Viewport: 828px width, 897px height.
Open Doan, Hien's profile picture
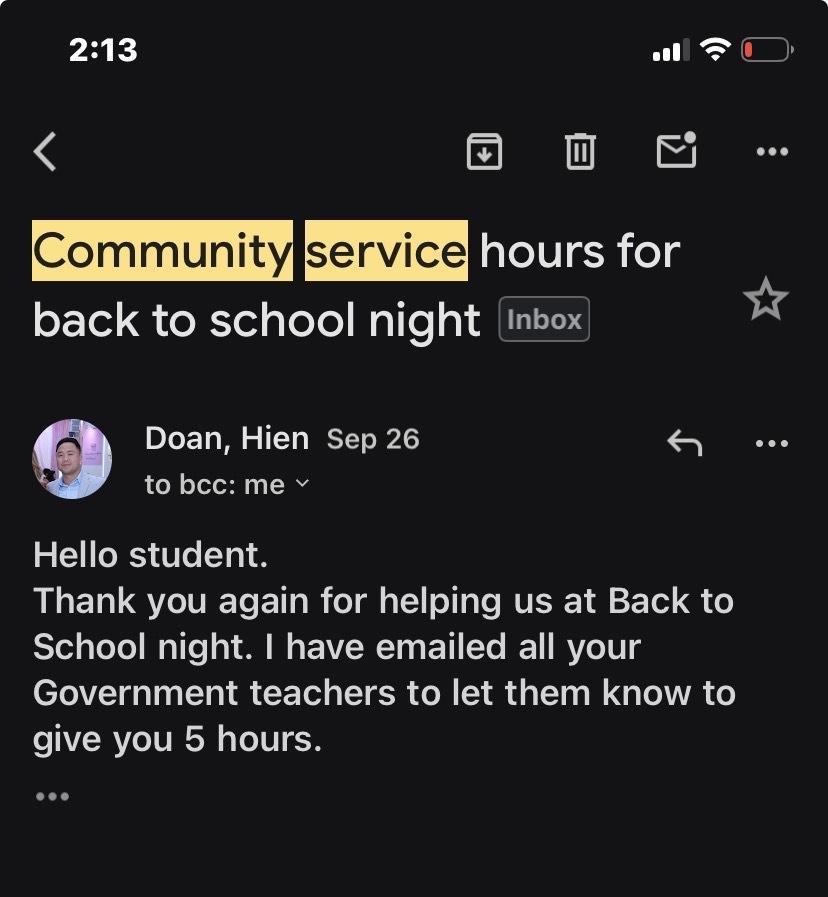coord(73,459)
